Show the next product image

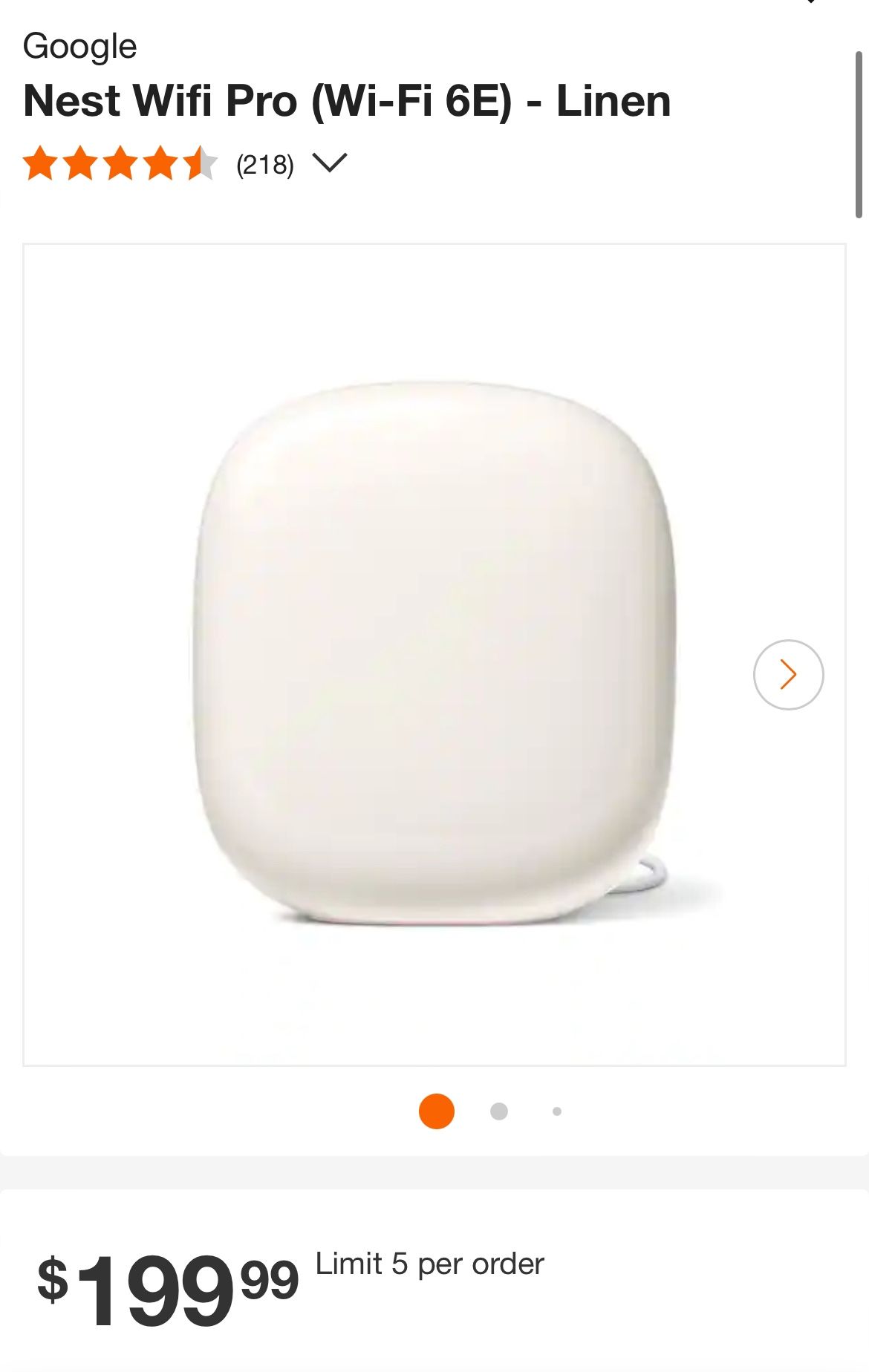pos(788,674)
